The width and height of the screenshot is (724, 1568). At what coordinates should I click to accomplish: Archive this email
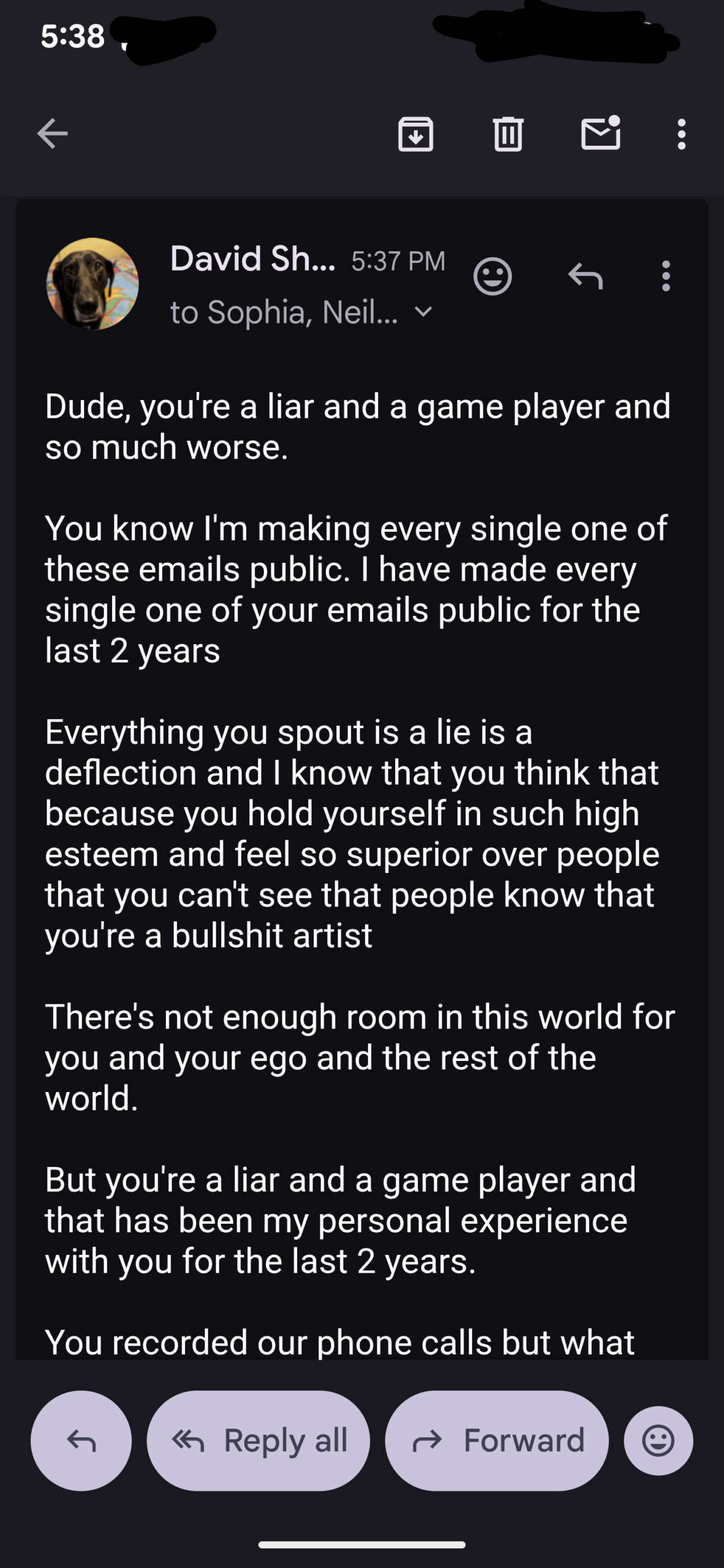pos(416,134)
